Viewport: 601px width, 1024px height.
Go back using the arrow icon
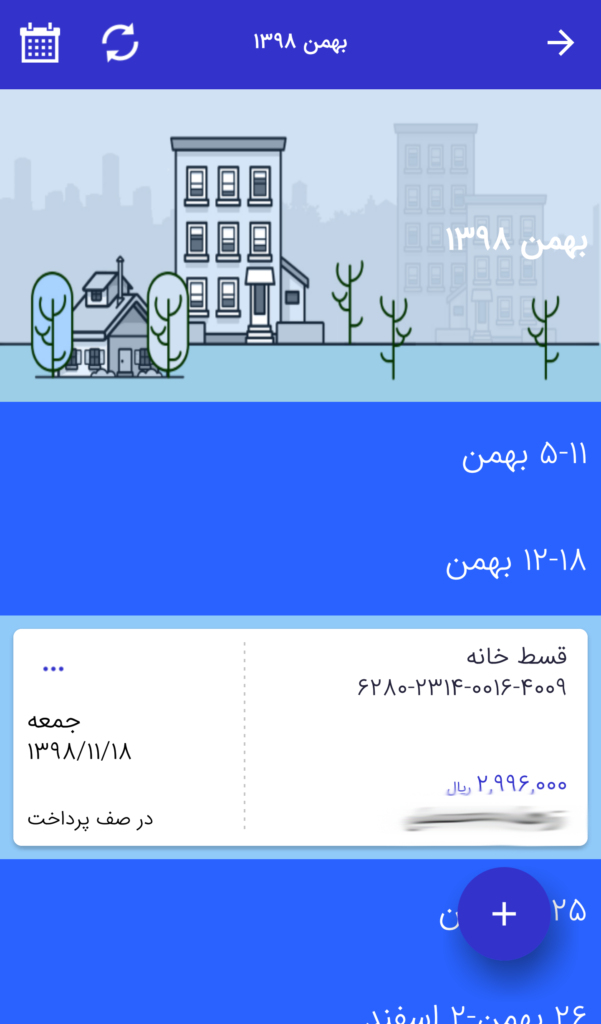560,43
